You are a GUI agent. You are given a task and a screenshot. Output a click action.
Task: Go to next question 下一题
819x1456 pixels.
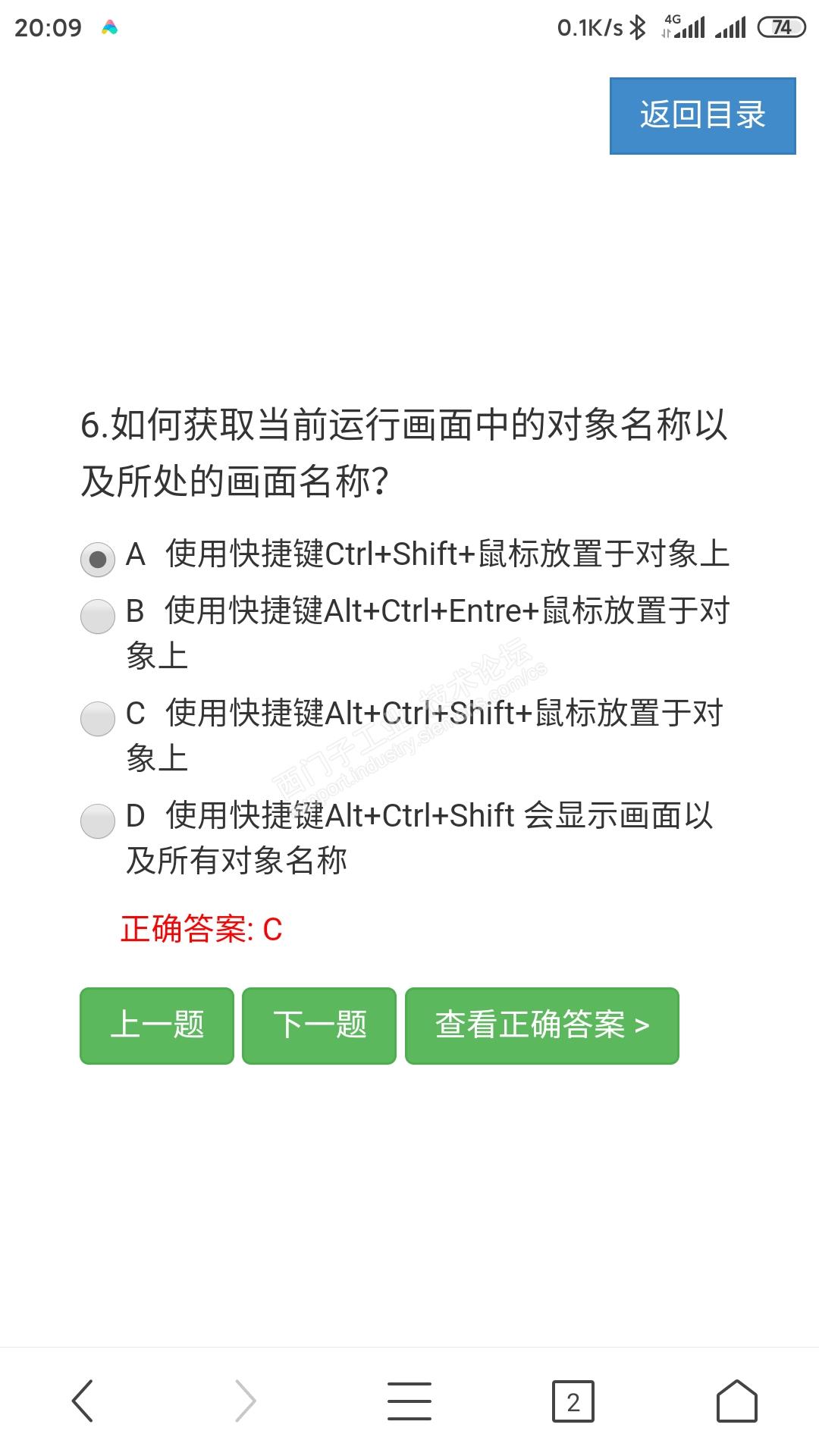(319, 1025)
